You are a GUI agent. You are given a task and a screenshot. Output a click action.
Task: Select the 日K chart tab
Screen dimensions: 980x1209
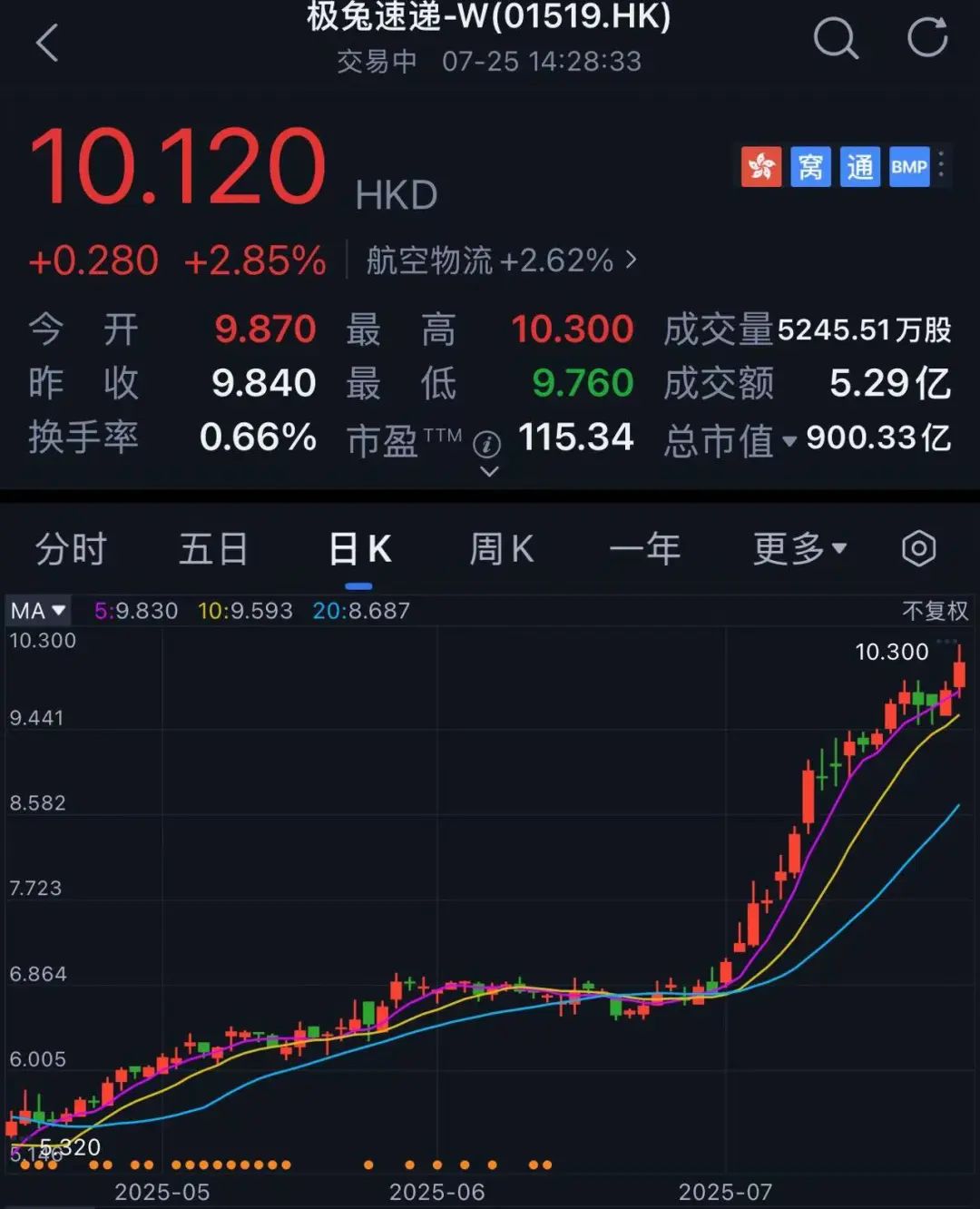point(359,549)
